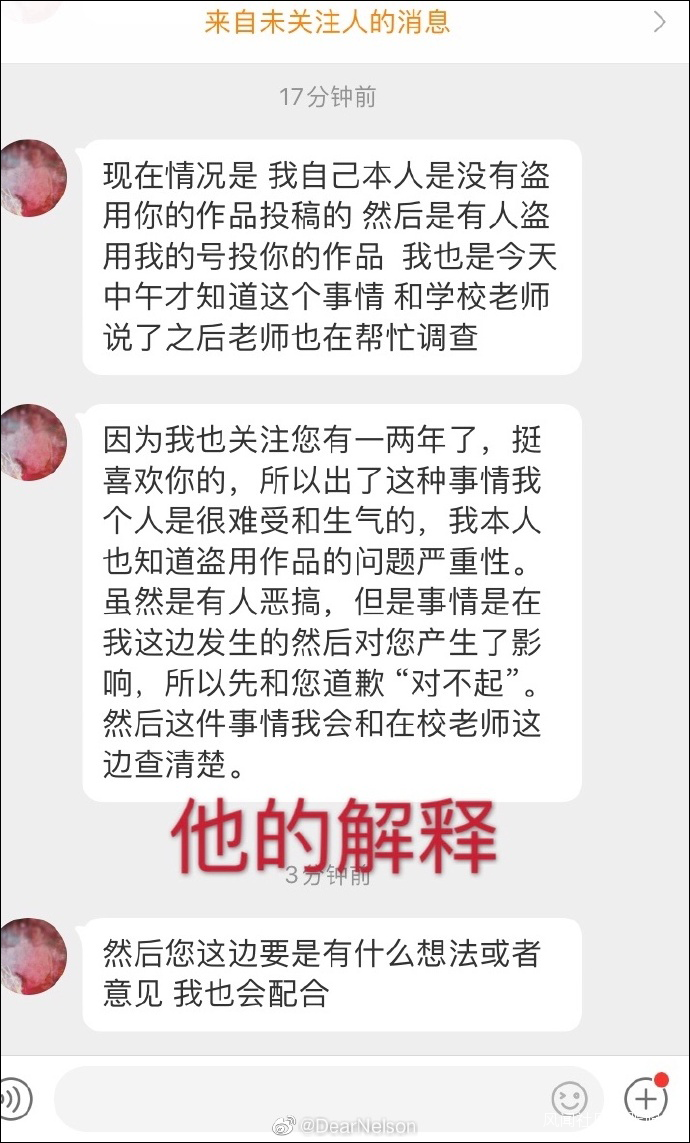Screen dimensions: 690x1143
Task: Switch to voice message input
Action: click(x=14, y=1099)
